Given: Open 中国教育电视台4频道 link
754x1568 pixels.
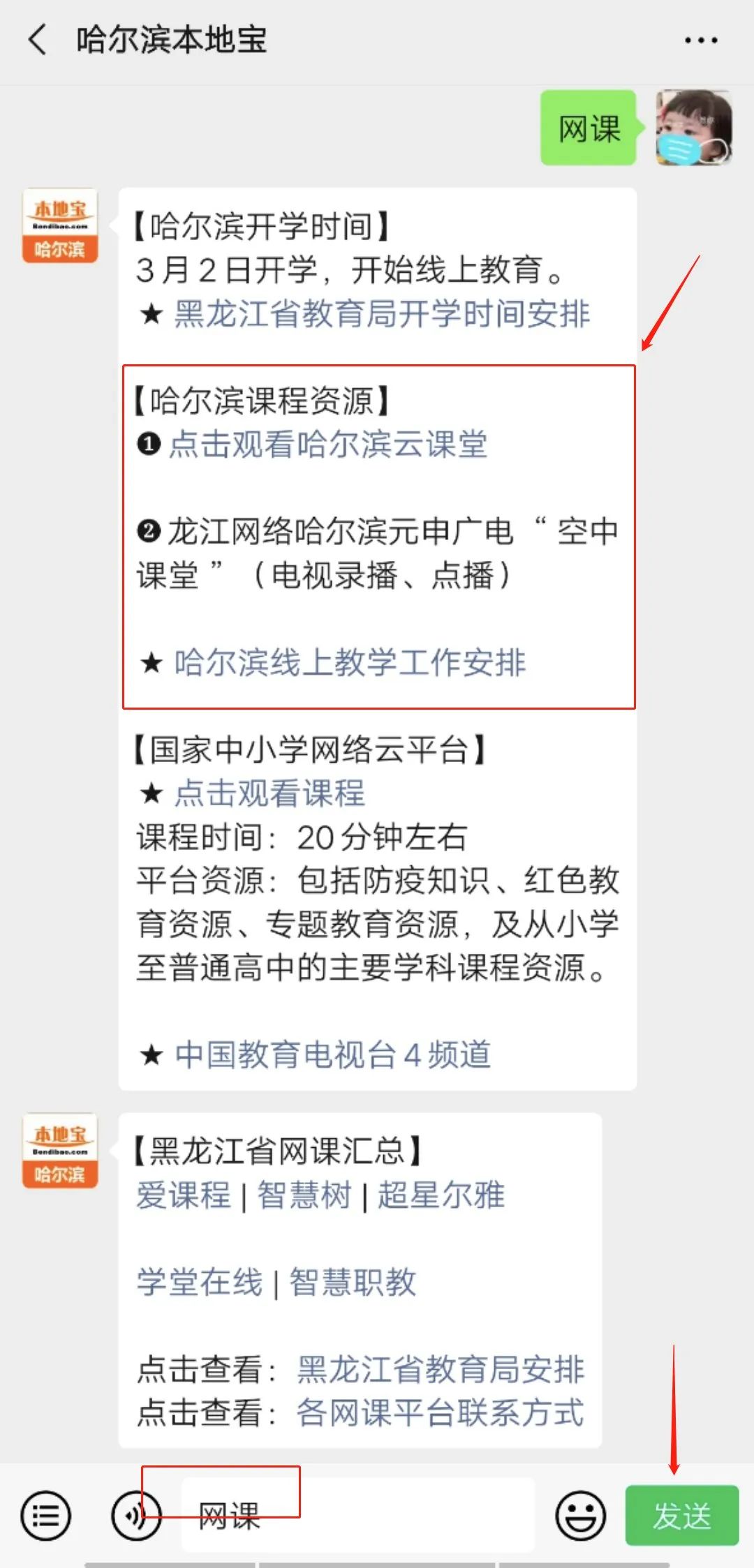Looking at the screenshot, I should (x=332, y=1054).
